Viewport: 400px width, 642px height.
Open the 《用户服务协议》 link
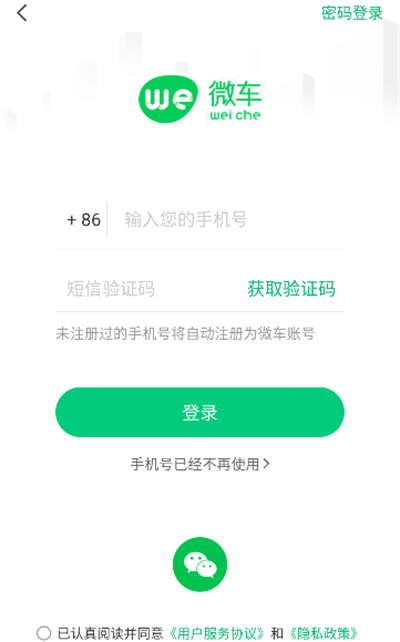[217, 633]
